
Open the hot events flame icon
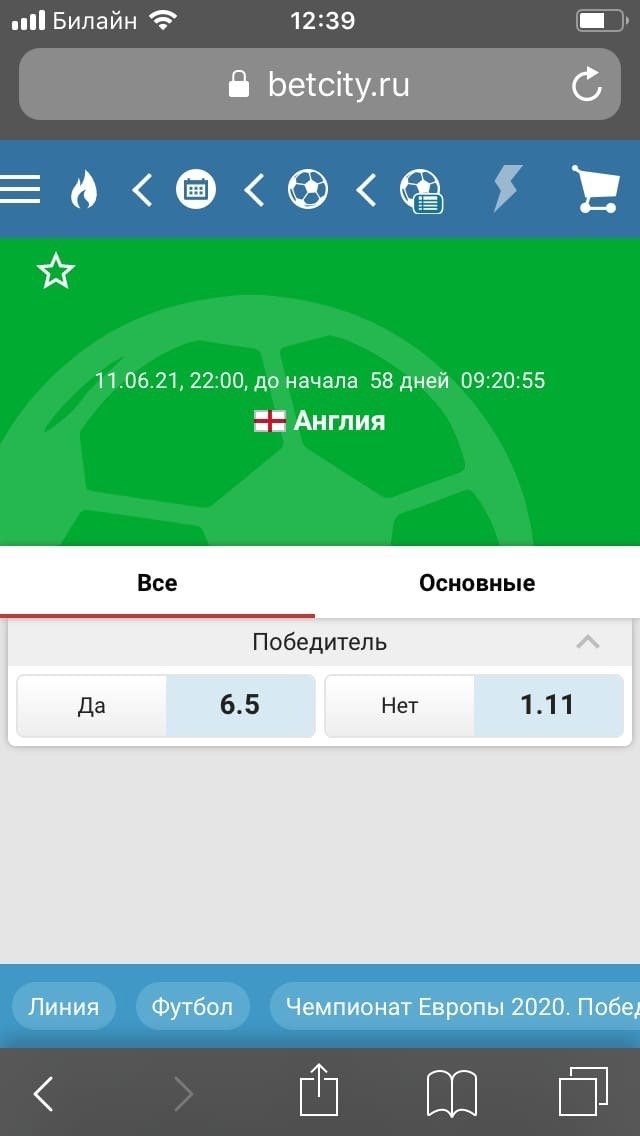pyautogui.click(x=83, y=189)
